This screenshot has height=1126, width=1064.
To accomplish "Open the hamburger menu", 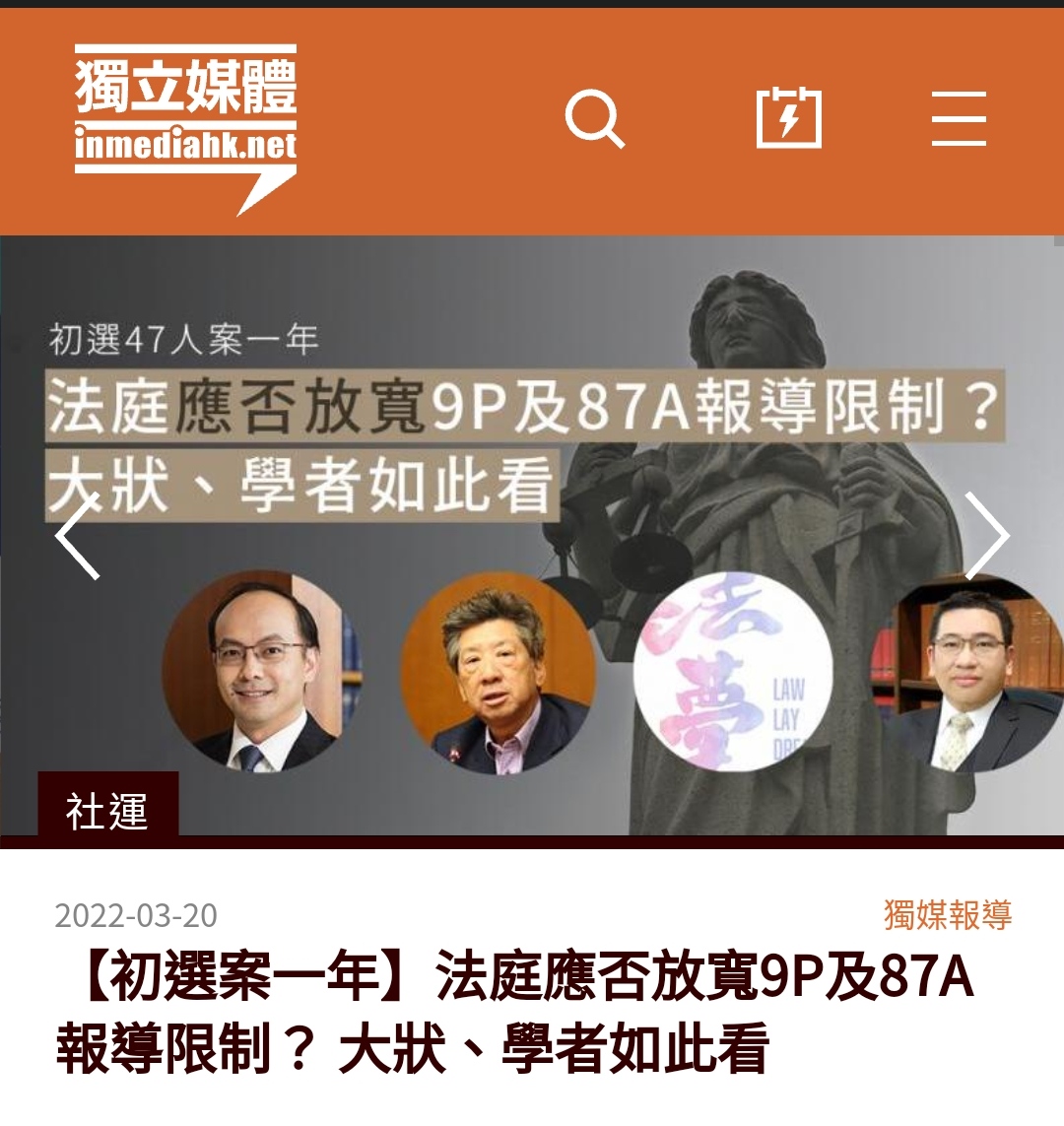I will tap(959, 119).
